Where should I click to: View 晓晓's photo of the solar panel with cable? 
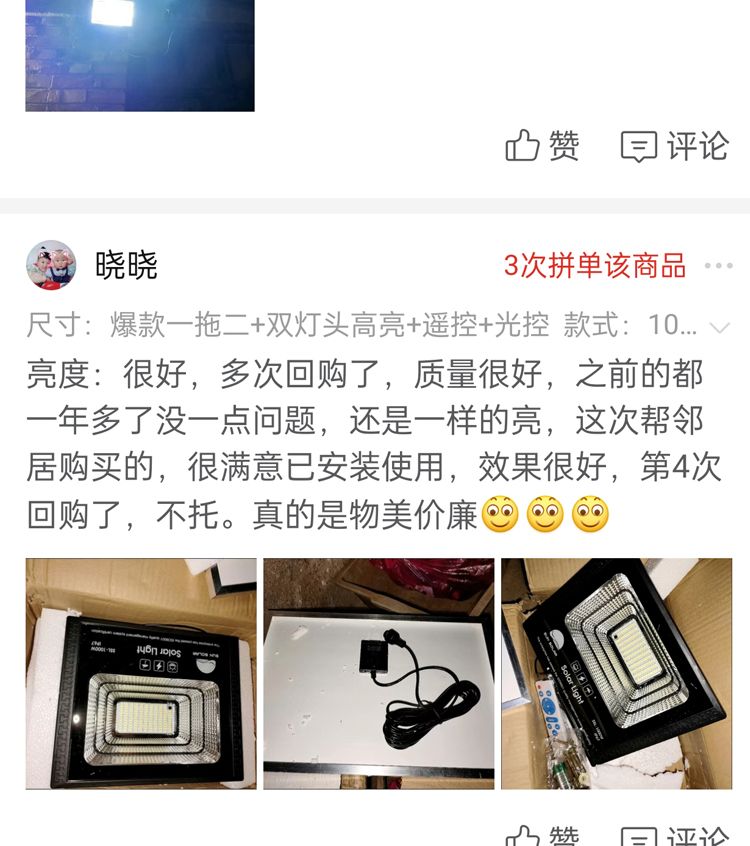click(379, 673)
